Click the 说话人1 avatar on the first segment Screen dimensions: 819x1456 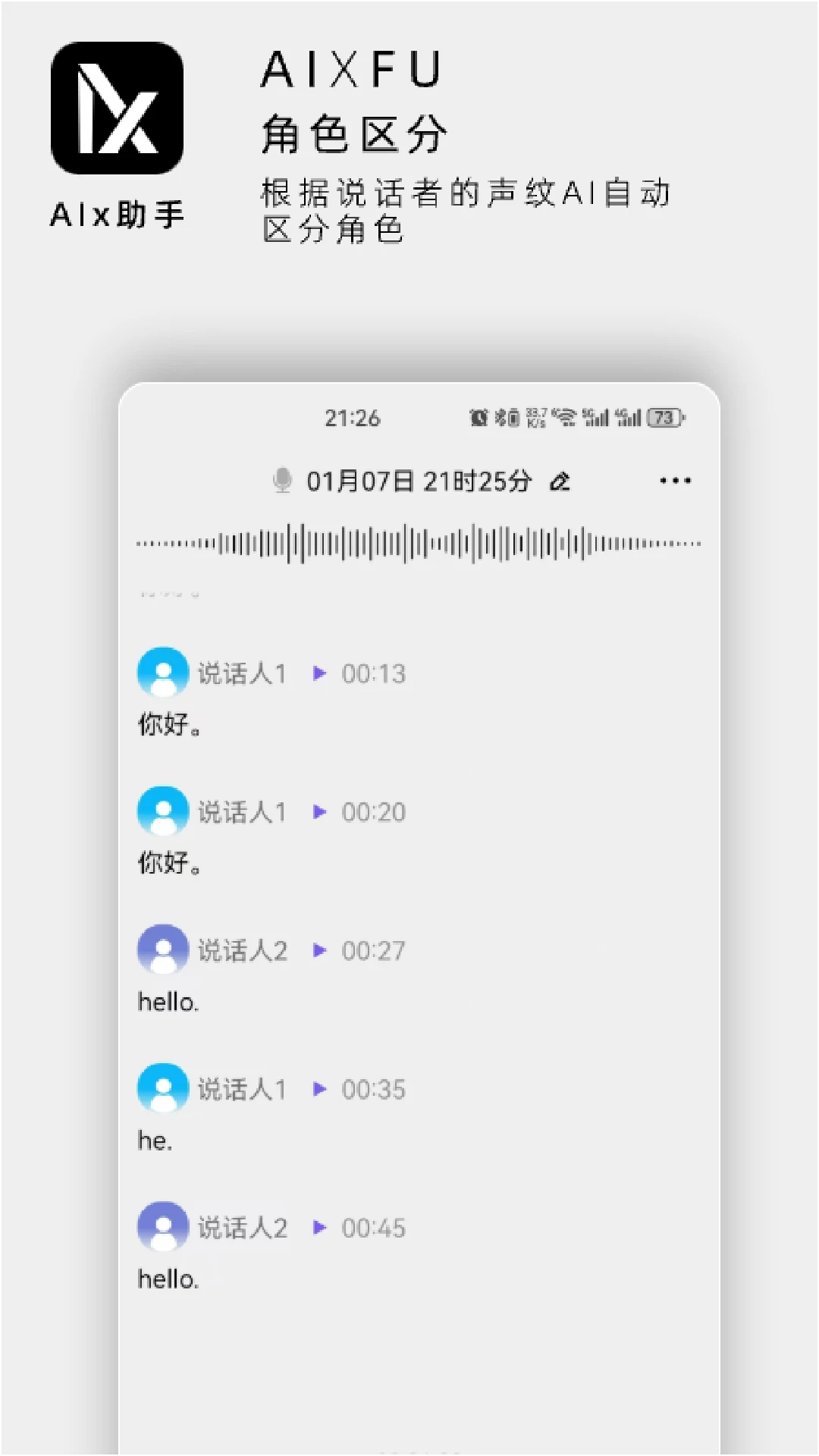click(x=162, y=673)
